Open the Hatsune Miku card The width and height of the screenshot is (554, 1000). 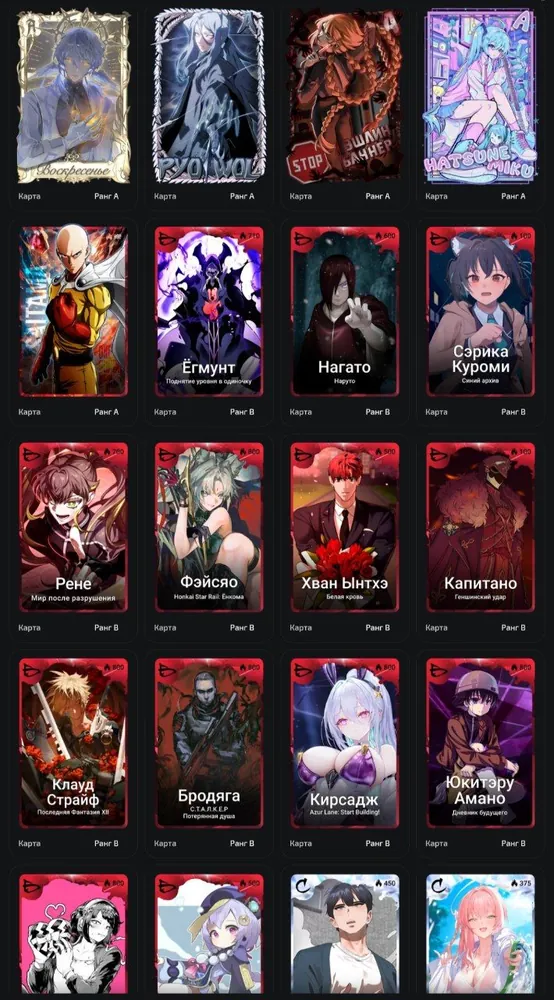point(481,96)
